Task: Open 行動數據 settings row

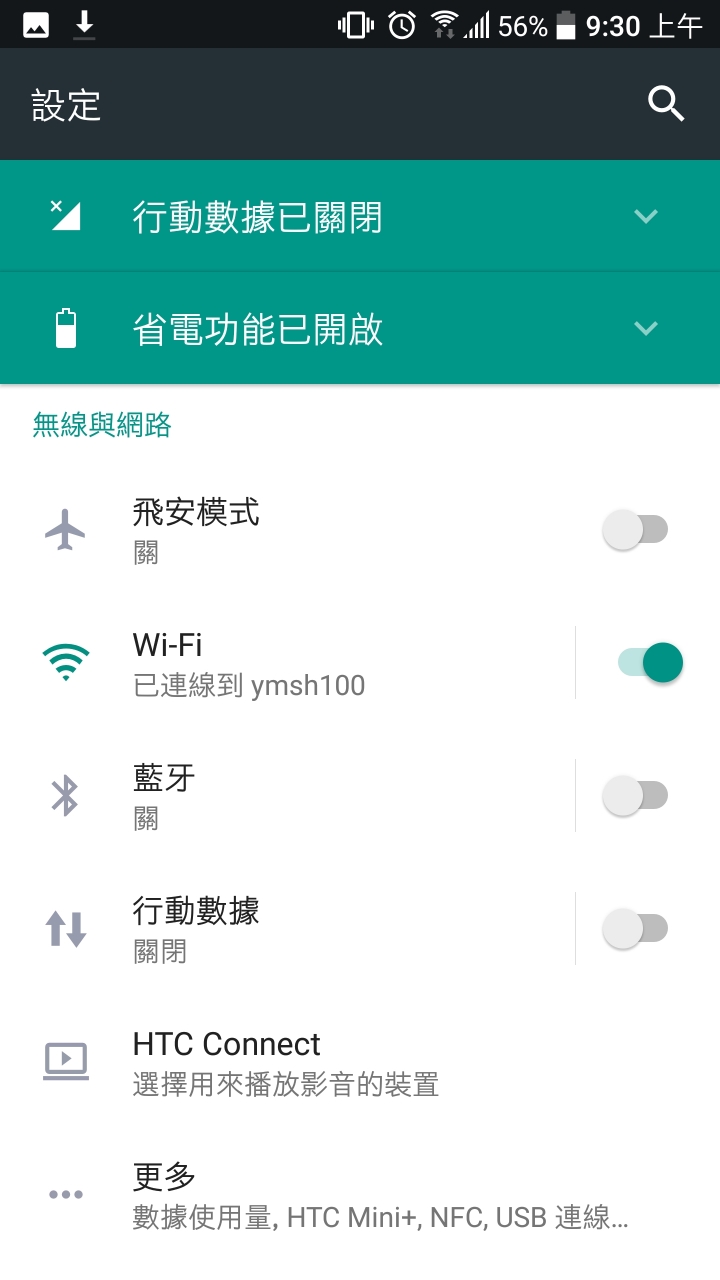Action: [x=300, y=929]
